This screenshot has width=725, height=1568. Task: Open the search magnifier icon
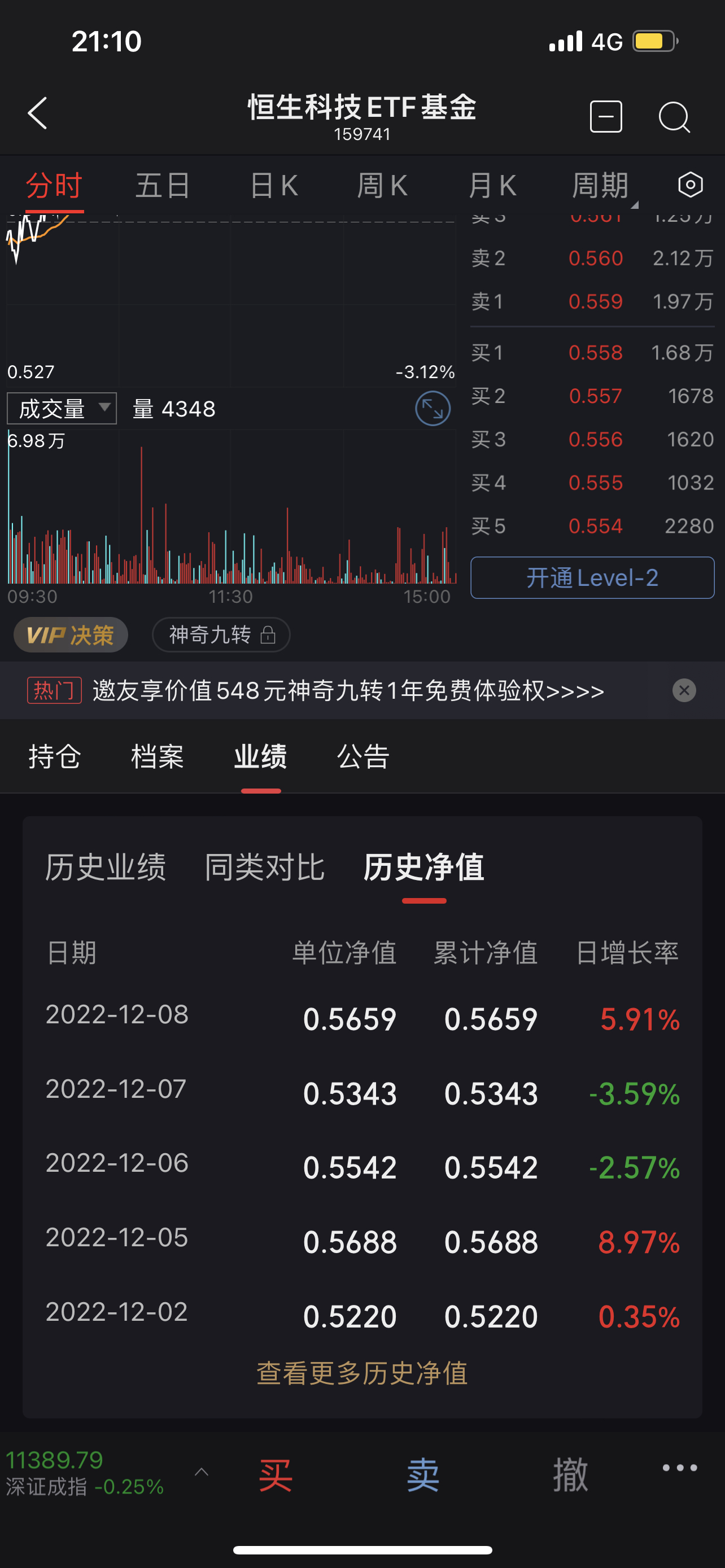tap(675, 116)
